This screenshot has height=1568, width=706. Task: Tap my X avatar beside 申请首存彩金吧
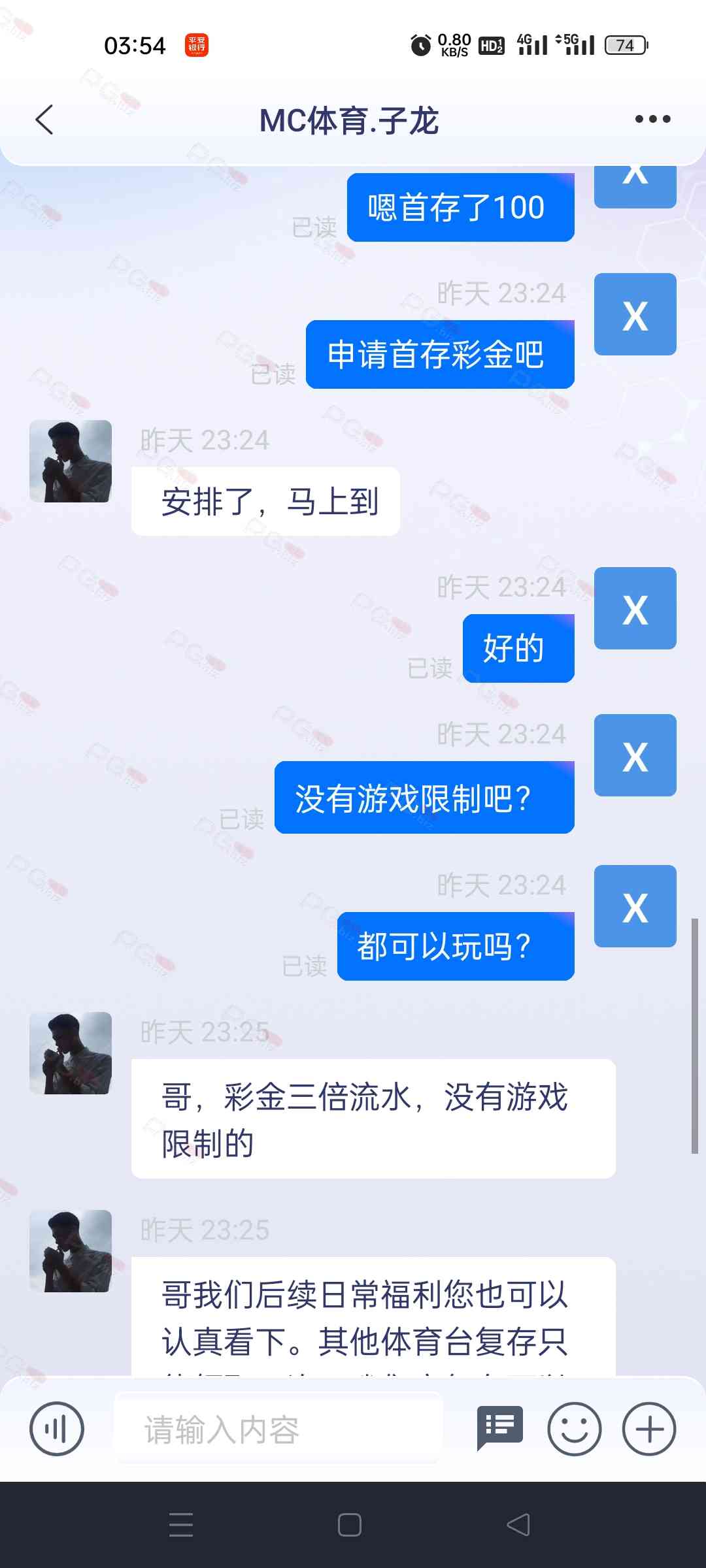(635, 314)
